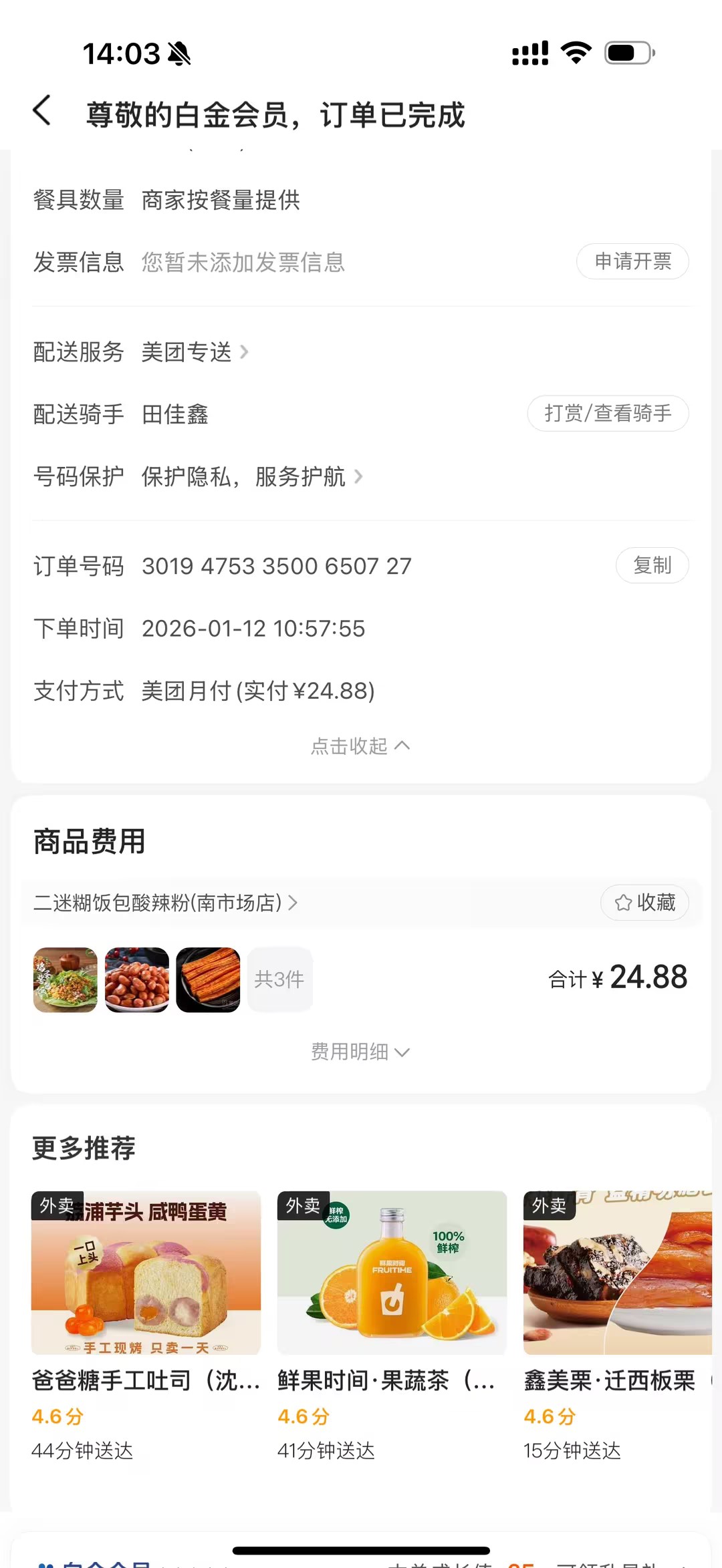Expand 费用明细 cost breakdown
This screenshot has width=722, height=1568.
pos(360,1052)
